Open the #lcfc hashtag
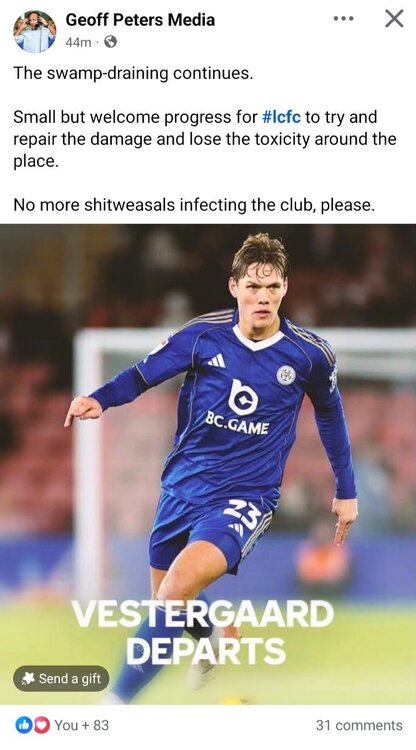The image size is (416, 750). (281, 117)
